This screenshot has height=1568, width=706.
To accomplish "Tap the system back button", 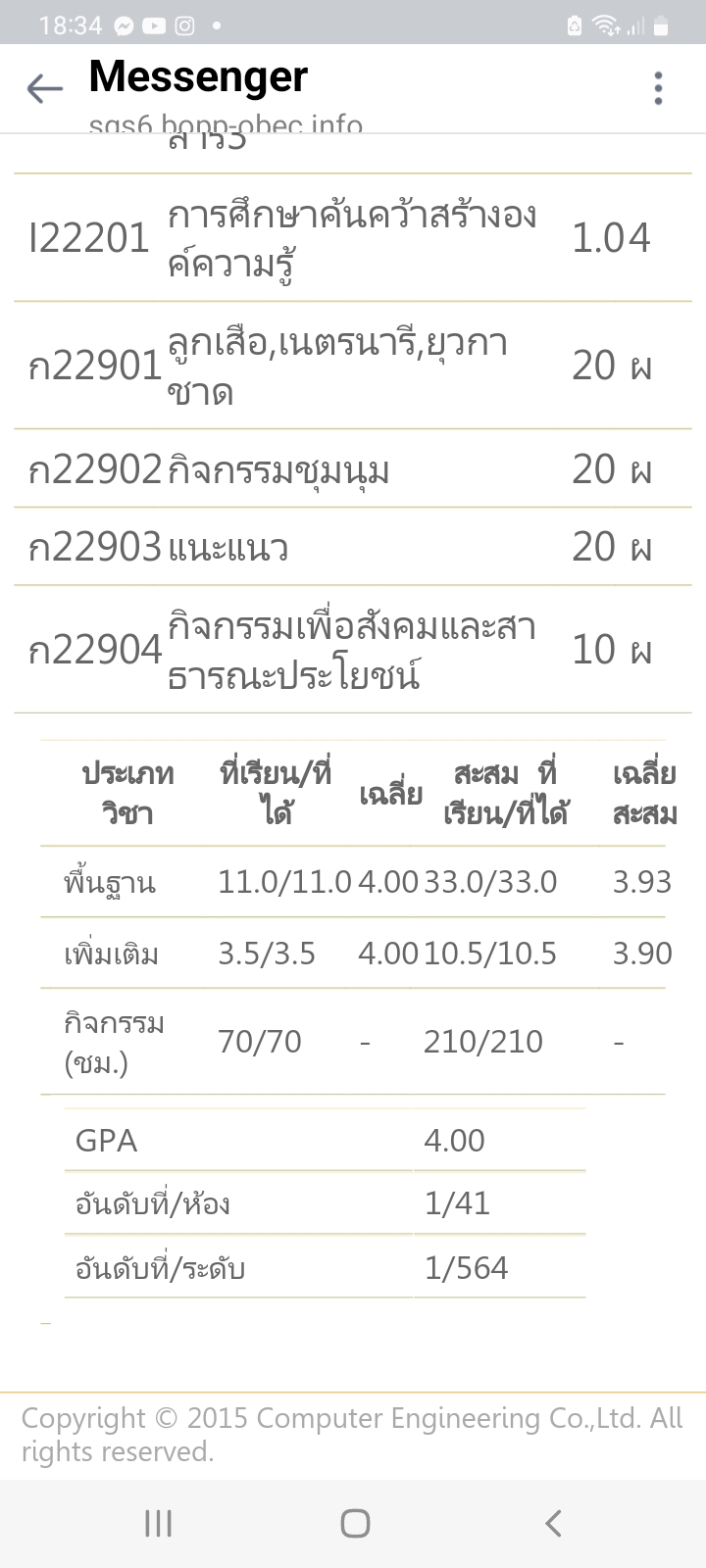I will pos(553,1523).
